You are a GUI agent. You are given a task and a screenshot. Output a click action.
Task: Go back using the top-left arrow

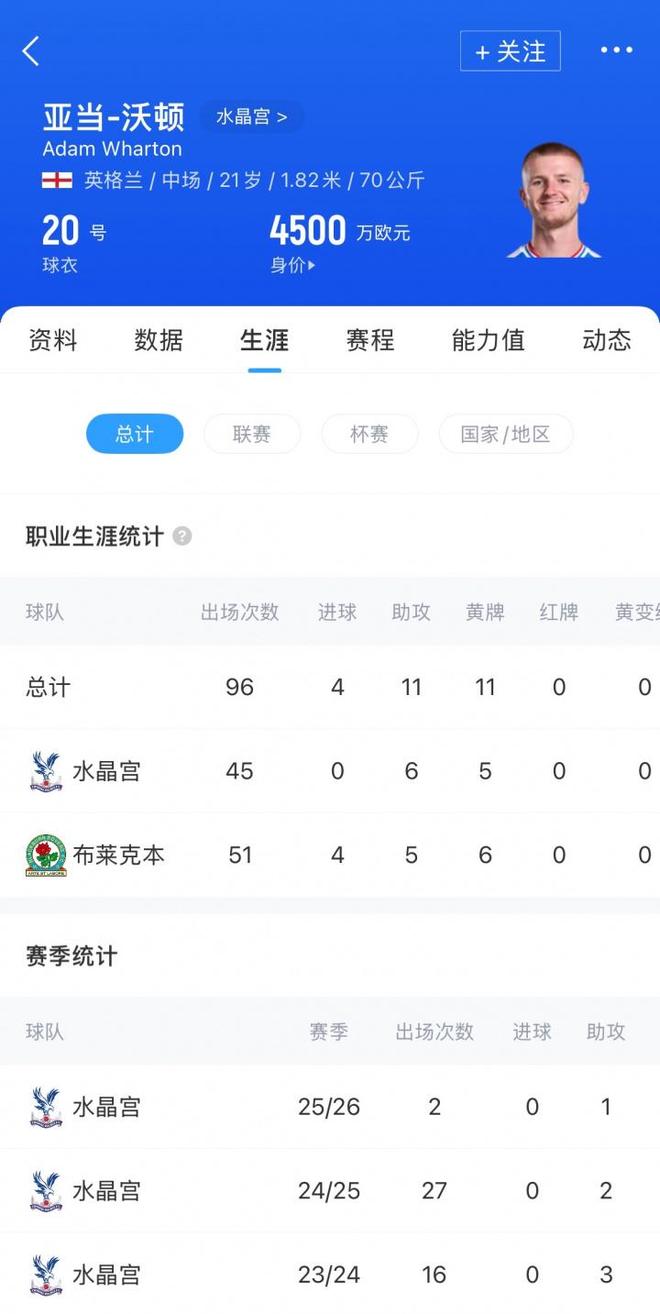pyautogui.click(x=32, y=51)
